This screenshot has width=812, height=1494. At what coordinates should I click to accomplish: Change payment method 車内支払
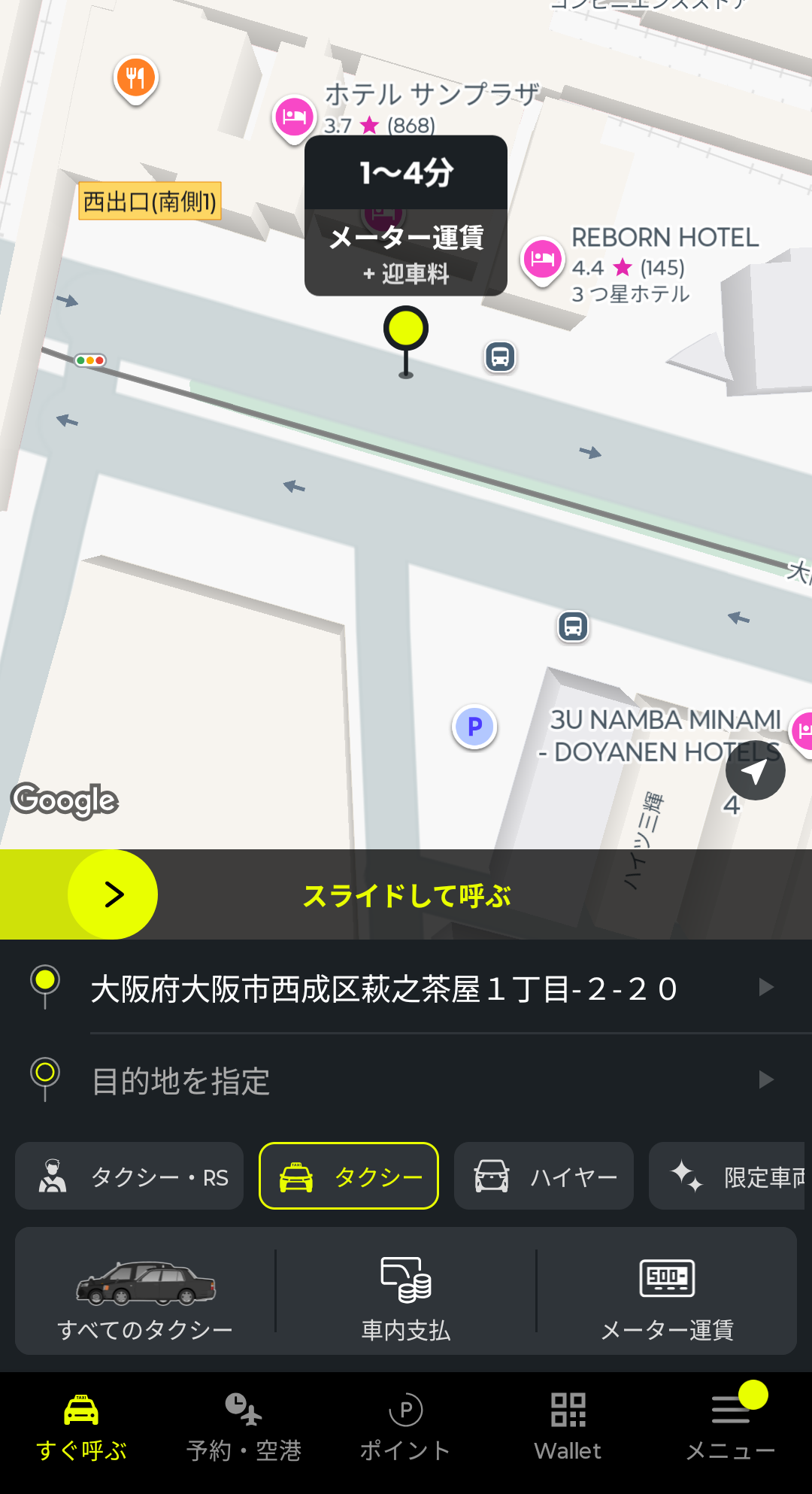[x=406, y=1292]
